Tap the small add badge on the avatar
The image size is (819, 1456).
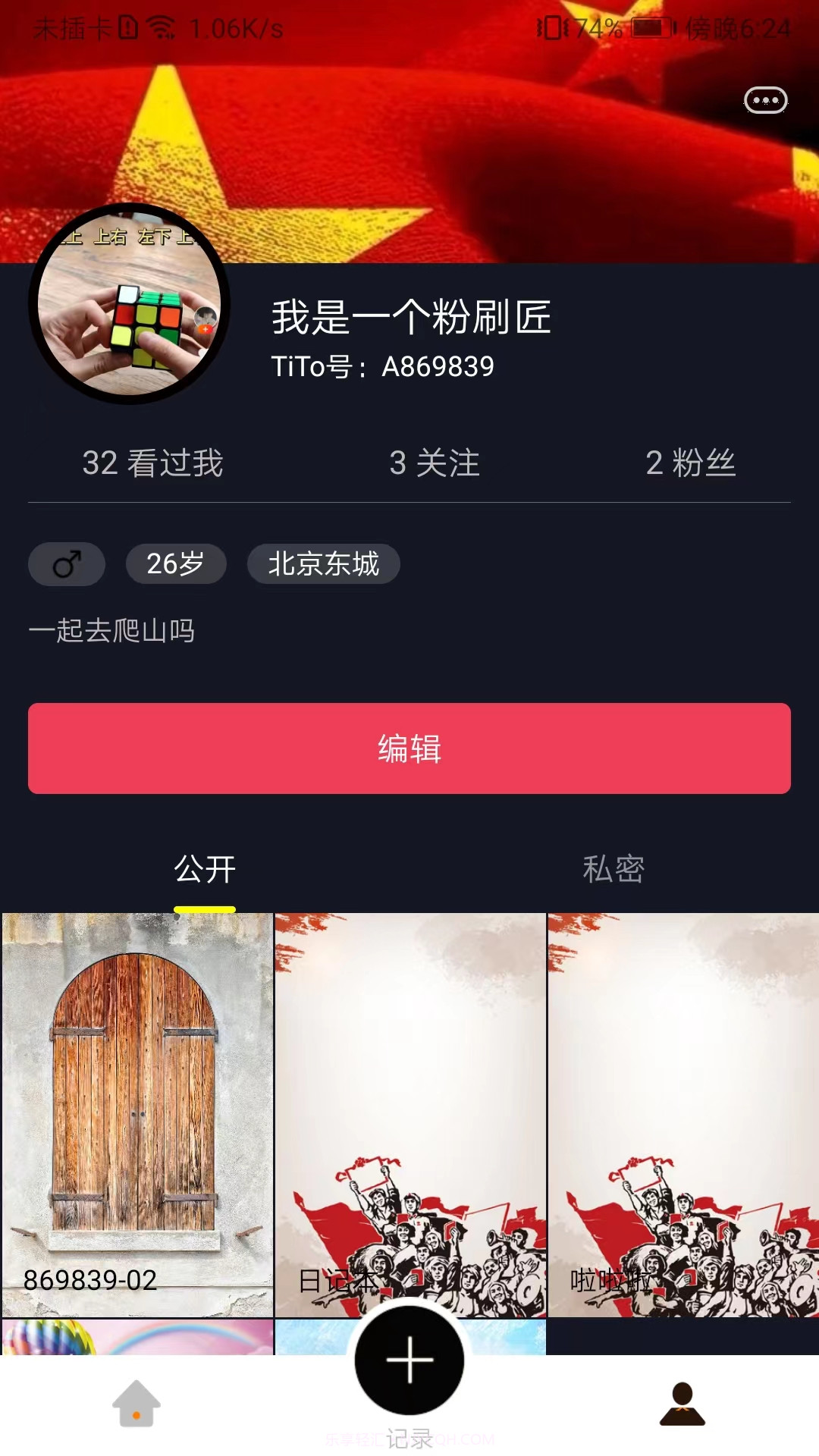[x=206, y=328]
